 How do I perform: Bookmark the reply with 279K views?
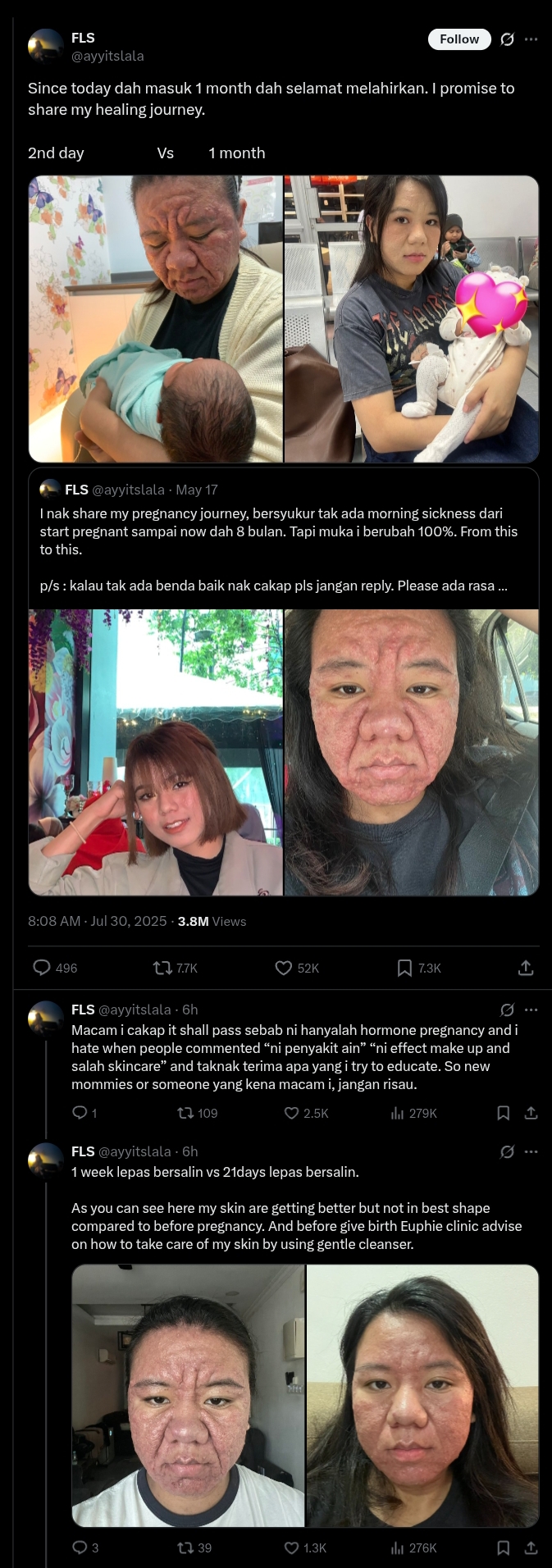pos(504,1113)
